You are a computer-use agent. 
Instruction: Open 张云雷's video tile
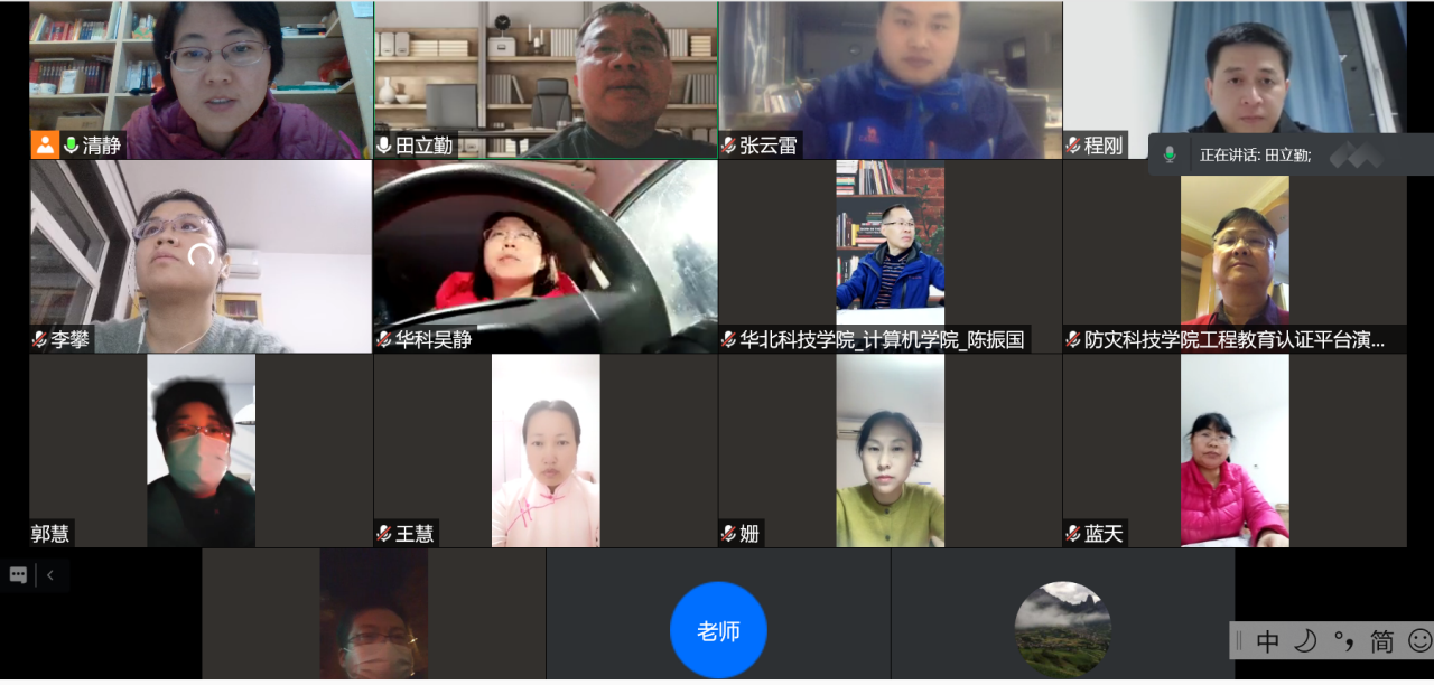890,80
